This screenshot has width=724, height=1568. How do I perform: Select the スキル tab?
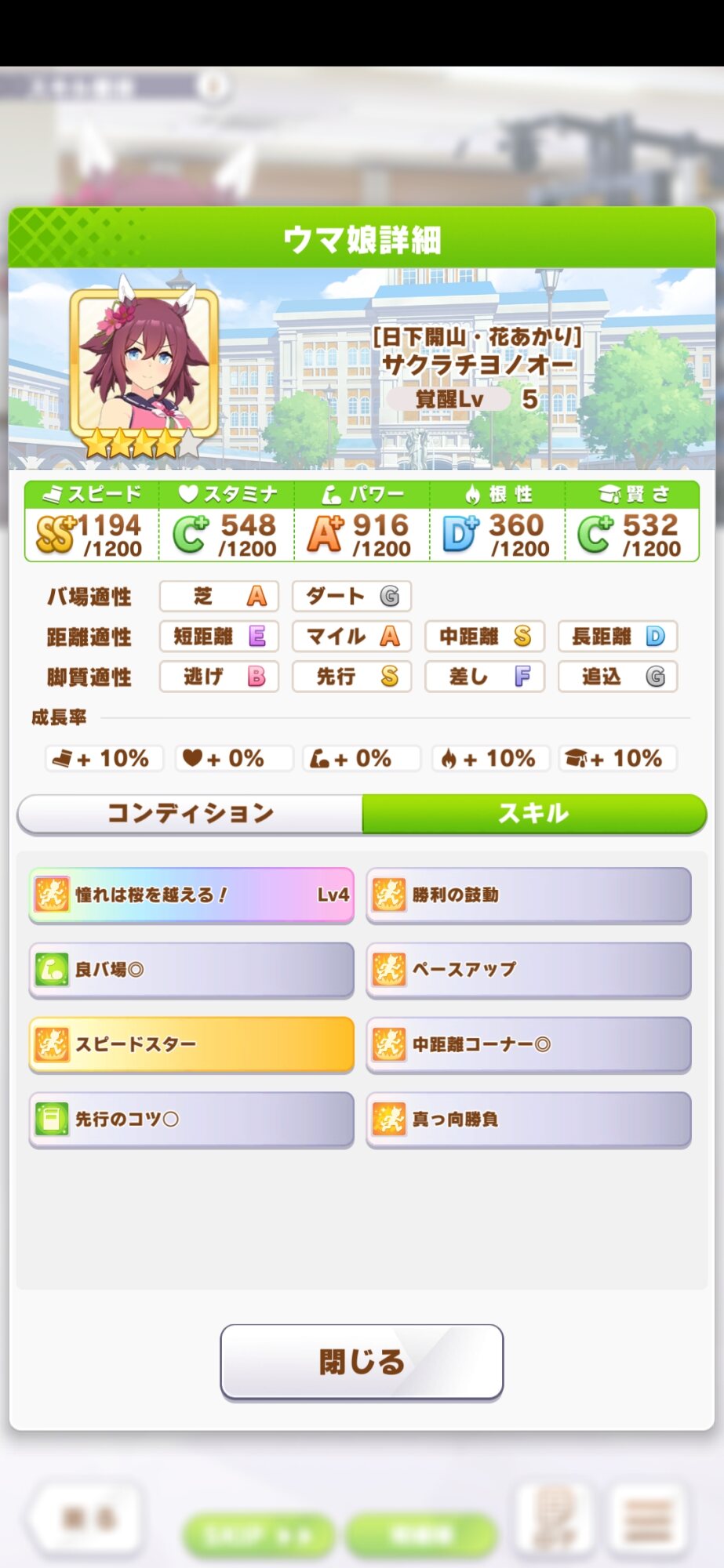point(533,813)
